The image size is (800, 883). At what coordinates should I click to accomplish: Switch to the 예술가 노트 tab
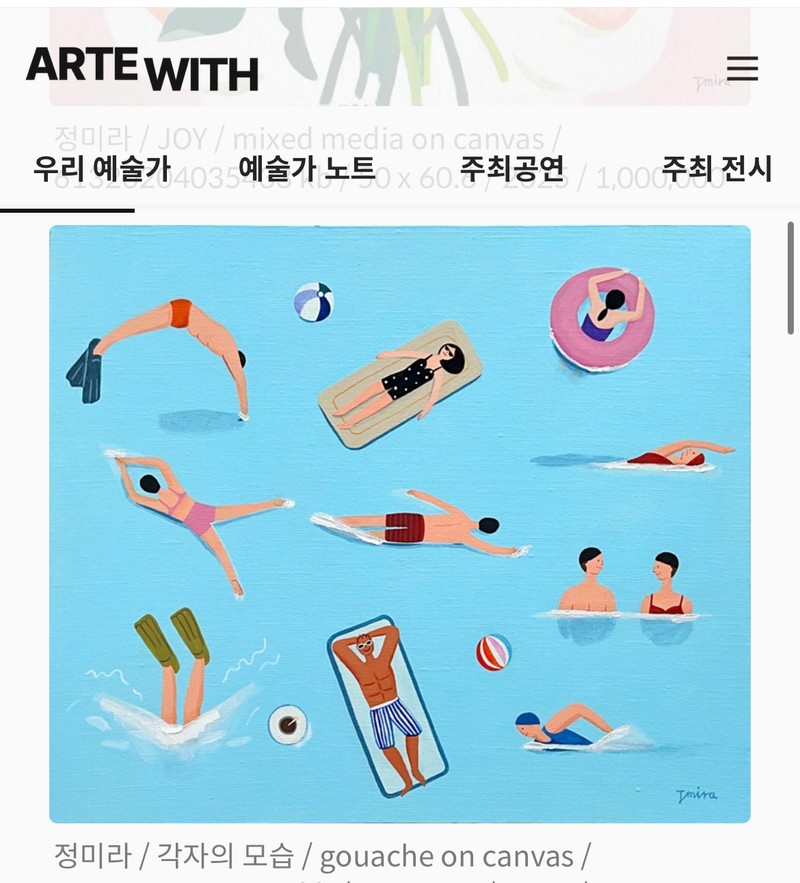[306, 168]
